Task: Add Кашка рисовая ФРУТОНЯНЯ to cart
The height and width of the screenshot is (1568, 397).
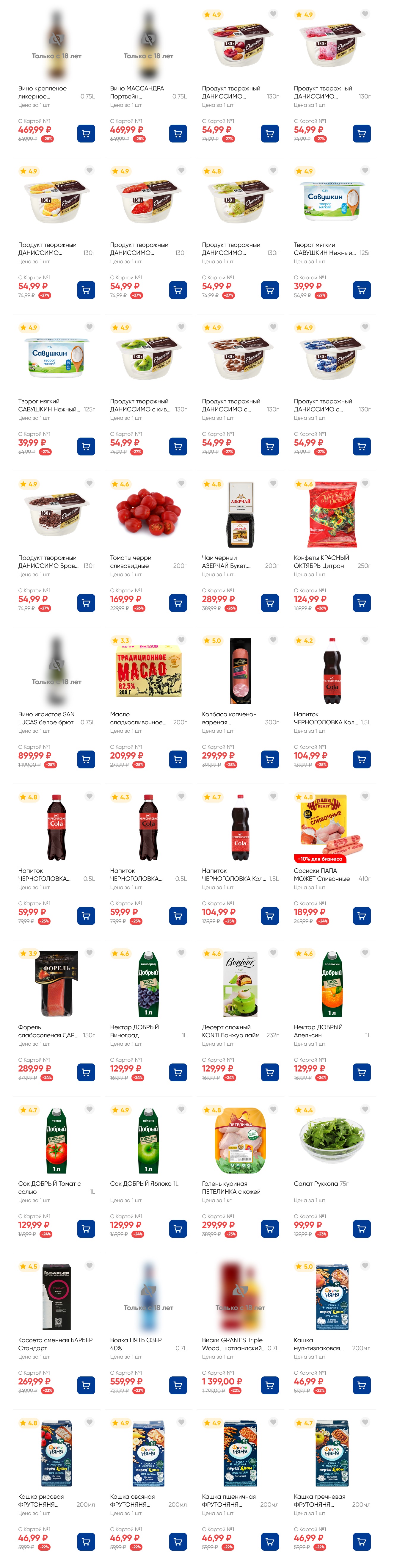Action: (x=86, y=1541)
